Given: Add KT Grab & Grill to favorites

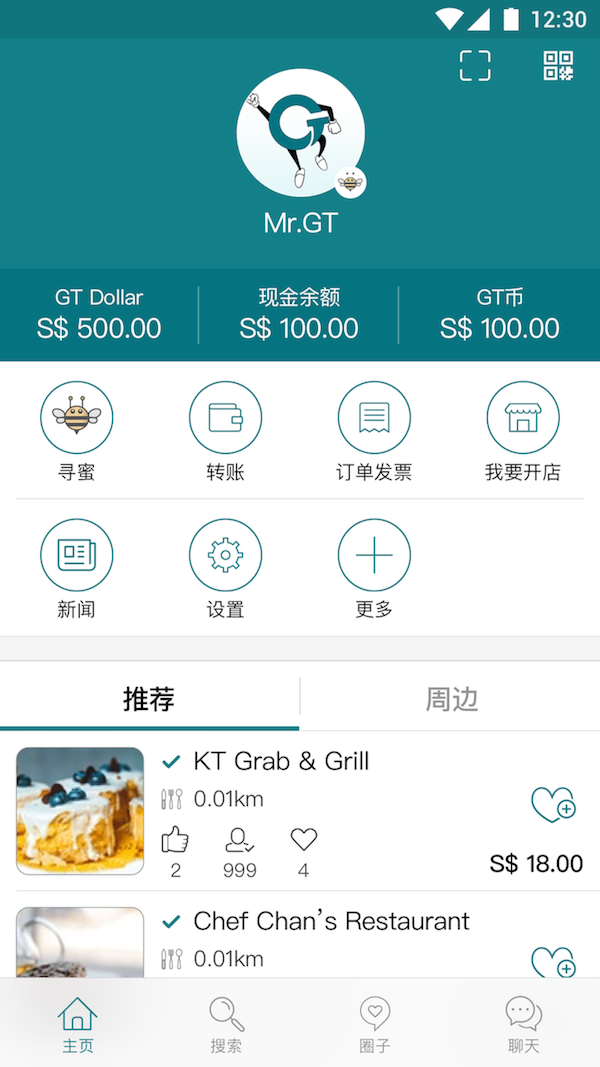Looking at the screenshot, I should (x=552, y=804).
